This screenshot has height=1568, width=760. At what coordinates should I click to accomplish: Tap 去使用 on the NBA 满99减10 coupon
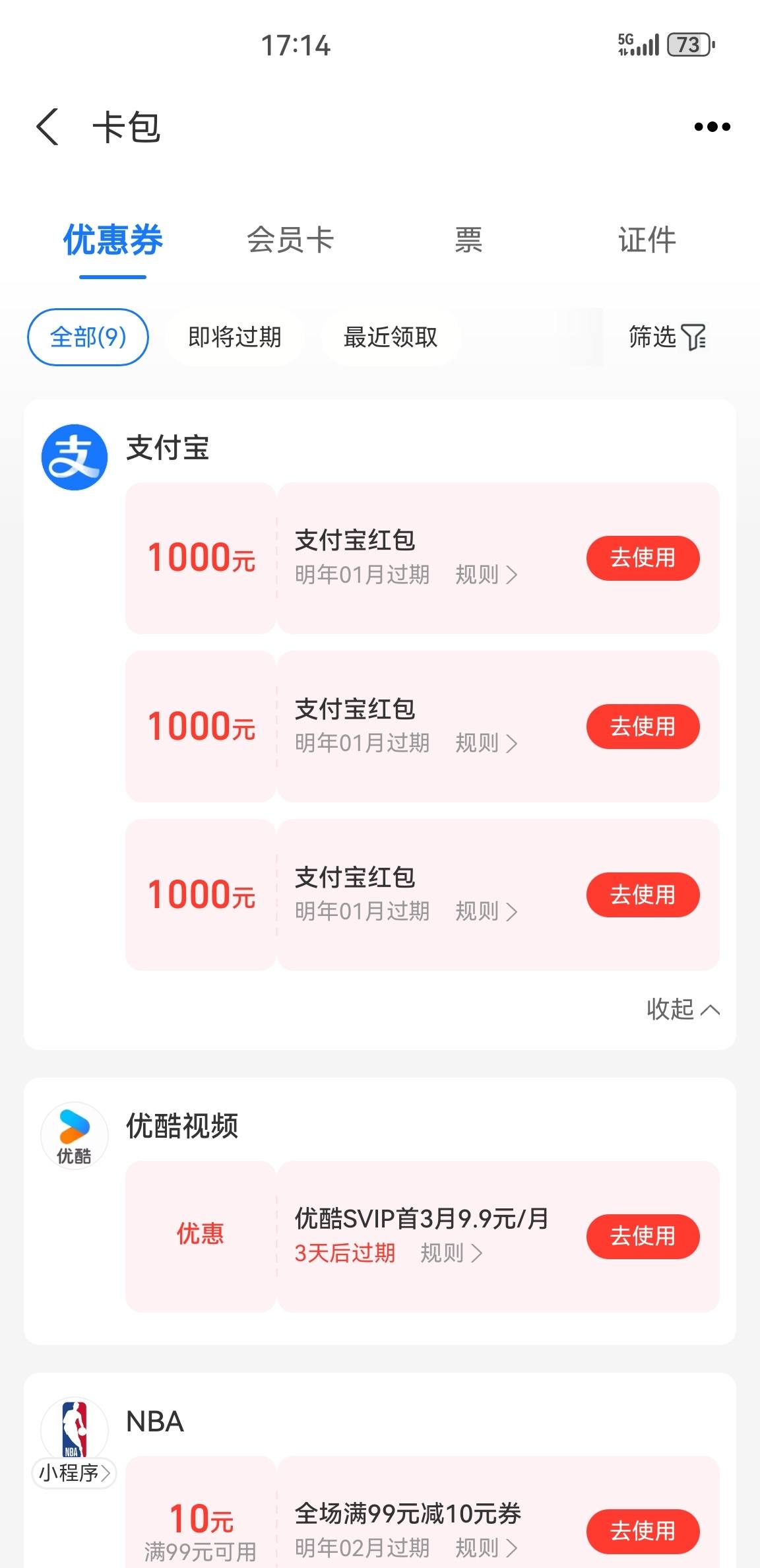tap(643, 1531)
